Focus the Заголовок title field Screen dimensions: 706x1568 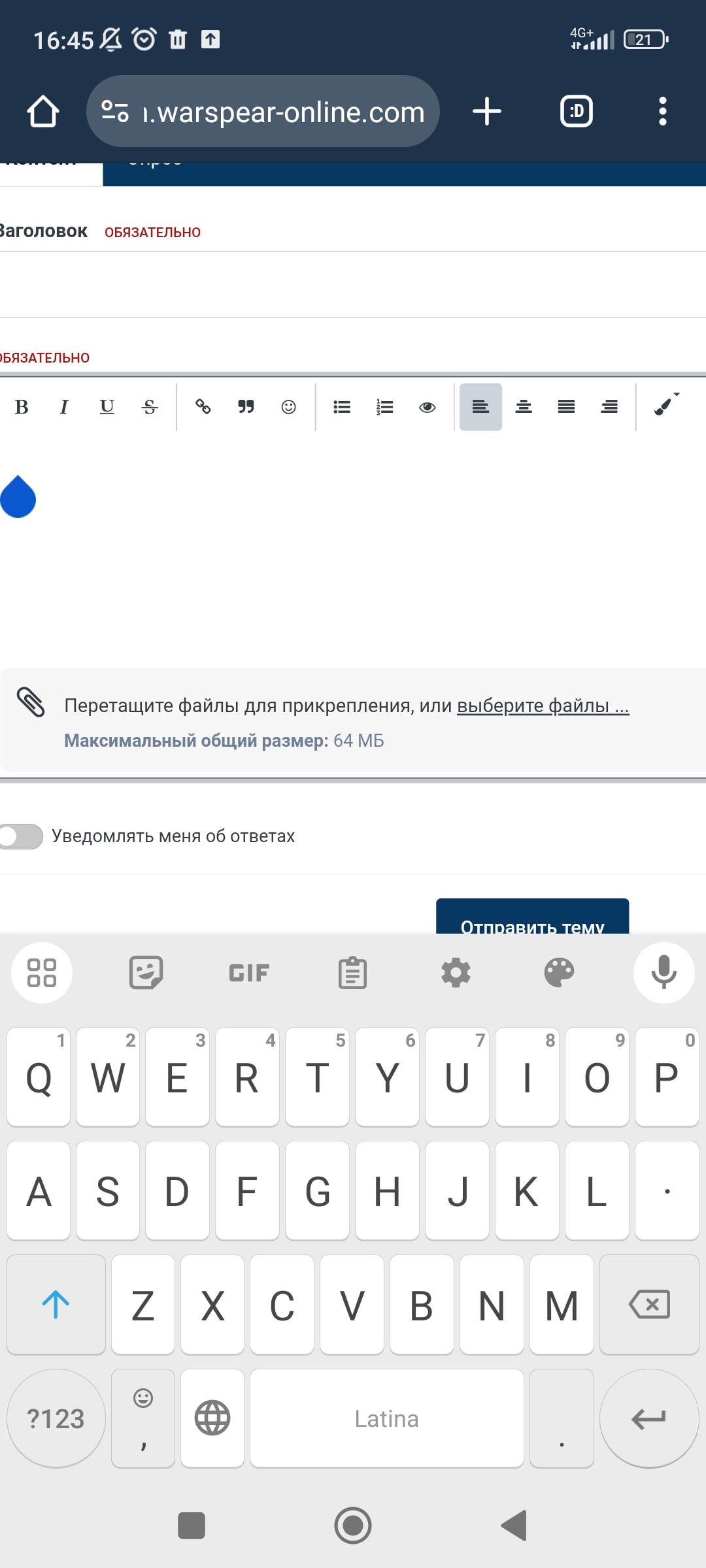tap(353, 285)
